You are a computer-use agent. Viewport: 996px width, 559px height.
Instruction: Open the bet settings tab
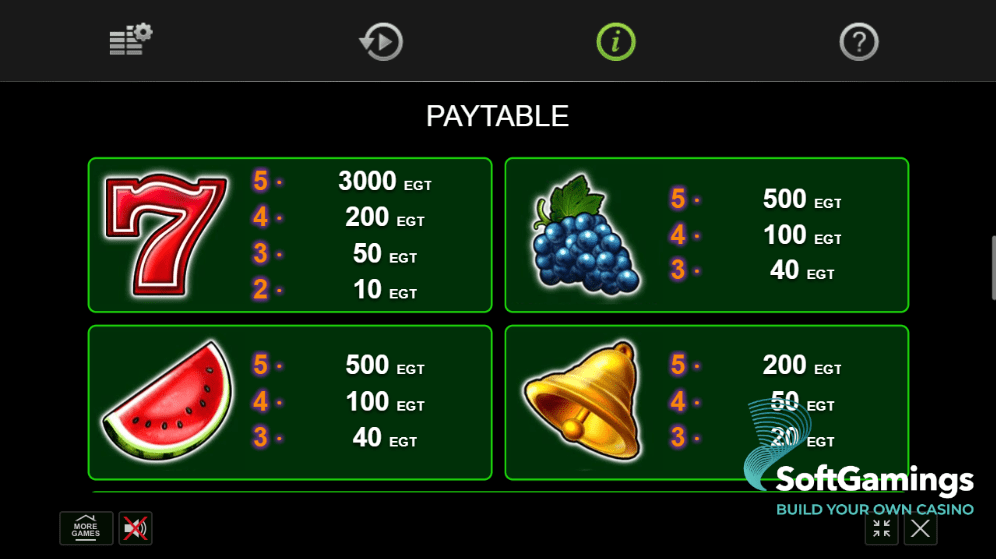pyautogui.click(x=130, y=41)
